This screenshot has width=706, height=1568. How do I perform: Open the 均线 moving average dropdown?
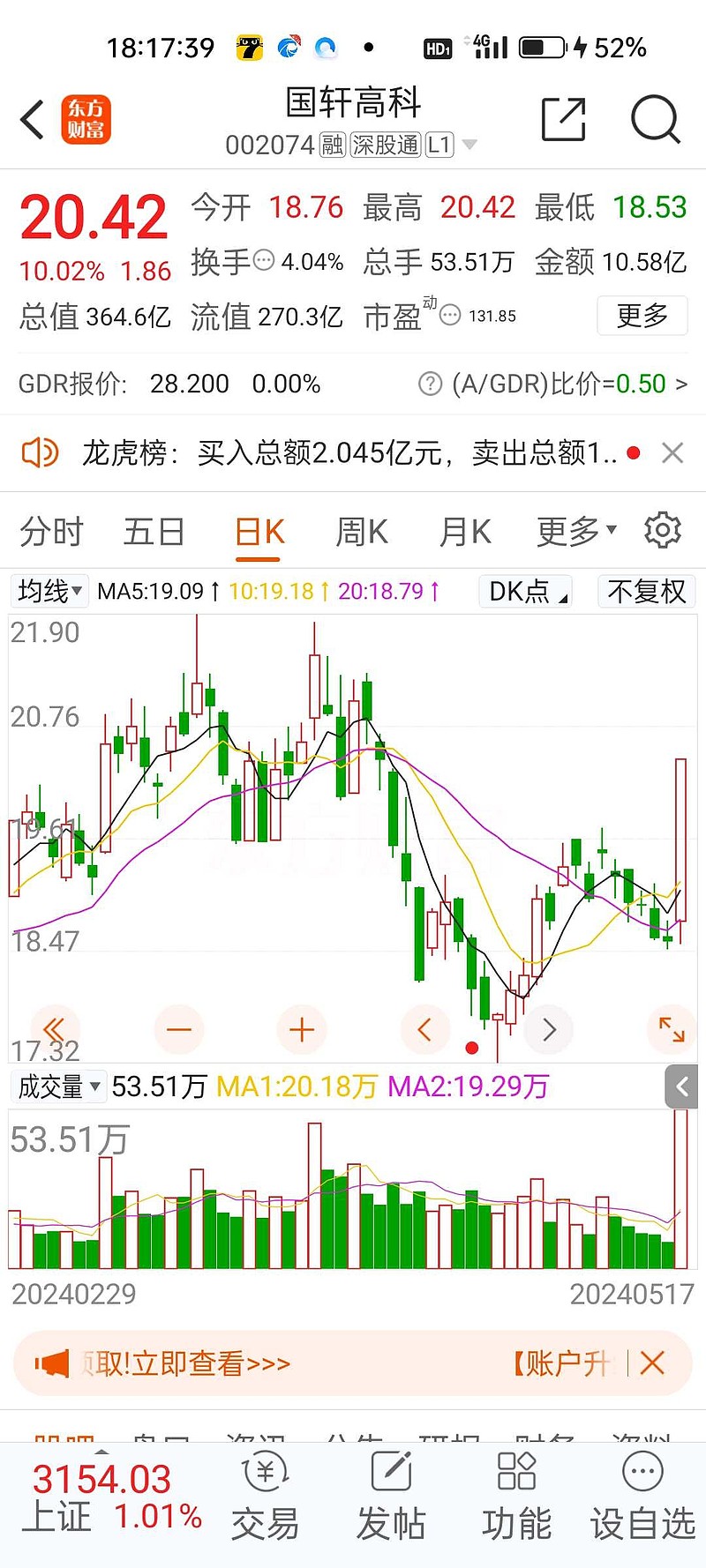coord(49,592)
